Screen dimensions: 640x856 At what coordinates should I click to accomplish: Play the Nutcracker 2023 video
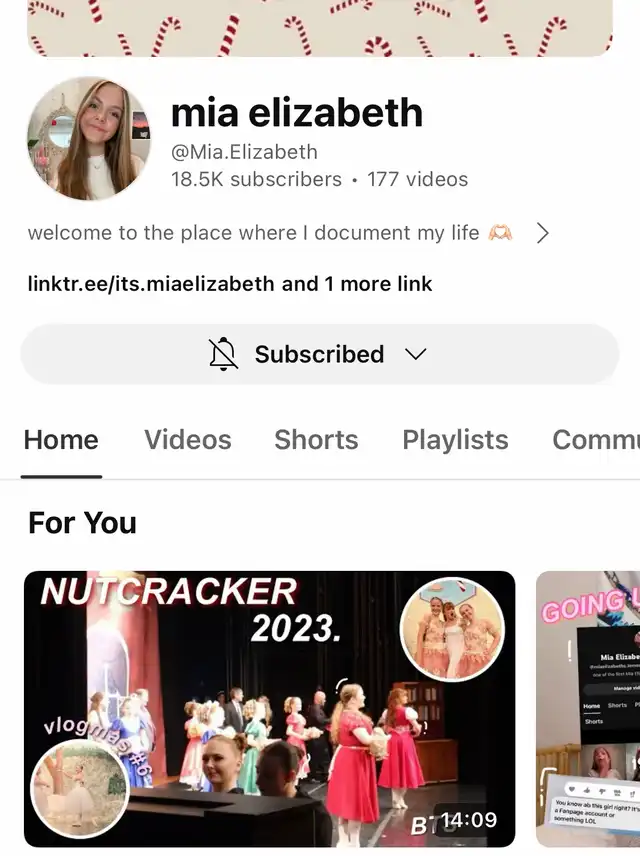tap(269, 708)
